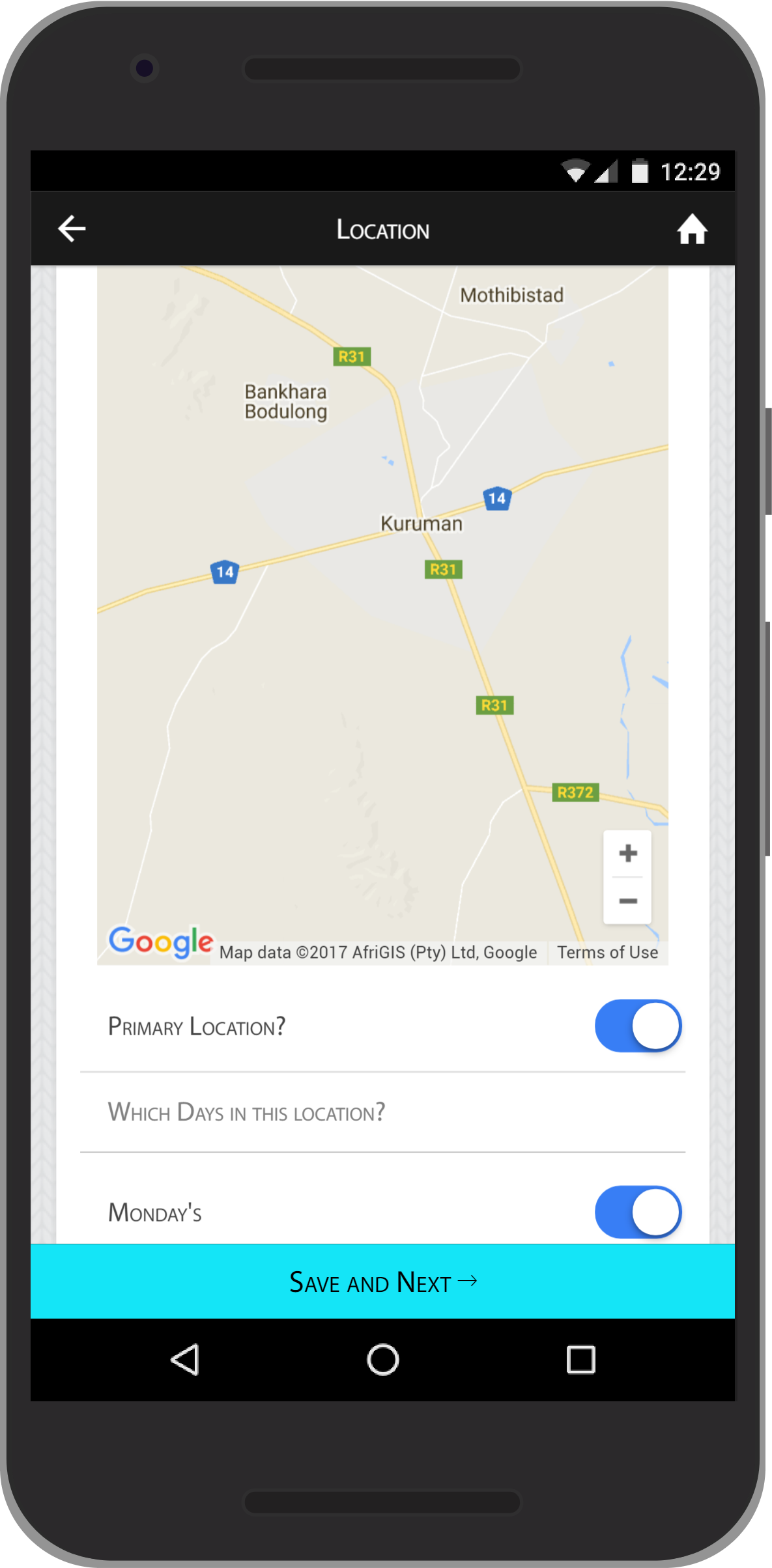Zoom out on the map
Screen dimensions: 772x1568
(x=627, y=901)
